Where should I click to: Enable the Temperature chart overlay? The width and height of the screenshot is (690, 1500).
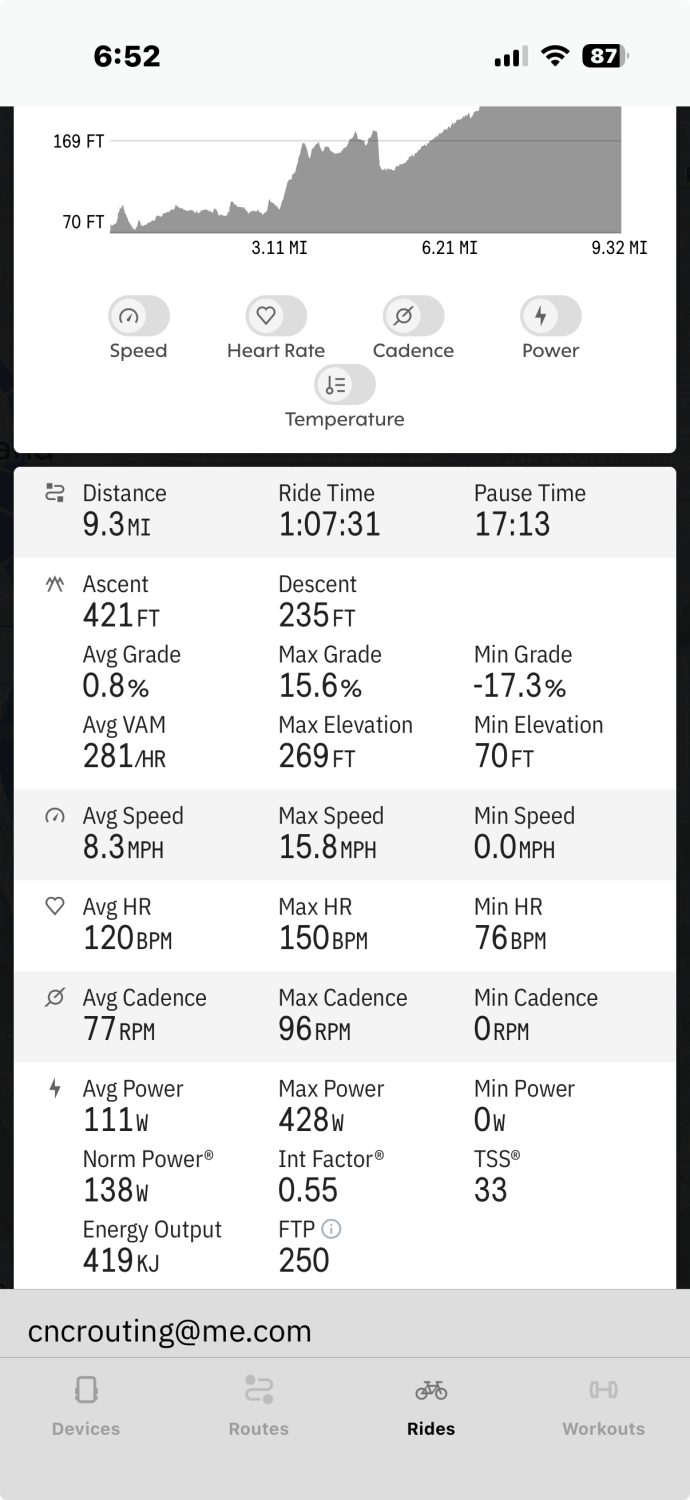pyautogui.click(x=345, y=385)
